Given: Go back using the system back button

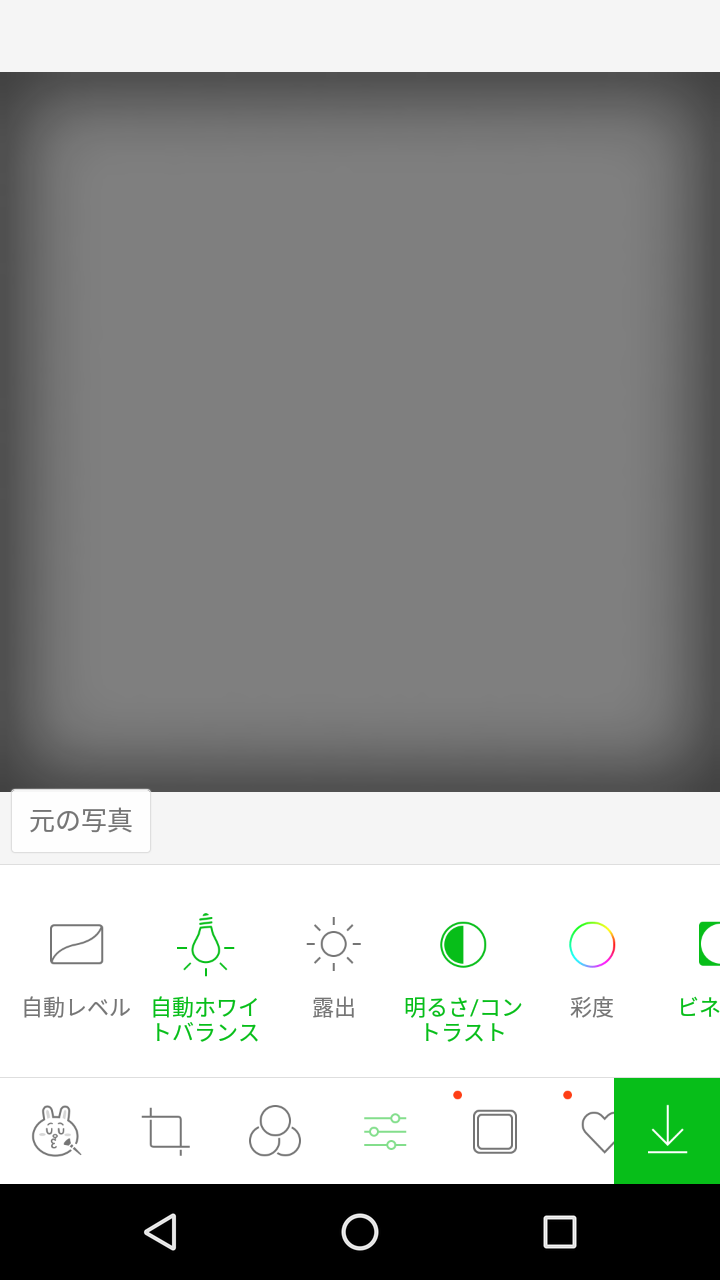Looking at the screenshot, I should [x=160, y=1232].
